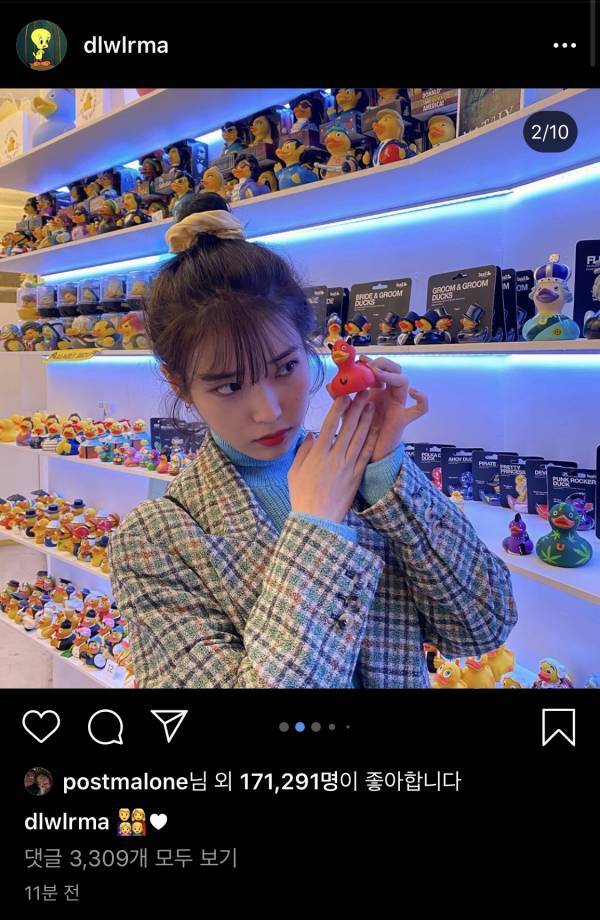Viewport: 600px width, 920px height.
Task: Open the comment bubble icon
Action: [x=105, y=727]
